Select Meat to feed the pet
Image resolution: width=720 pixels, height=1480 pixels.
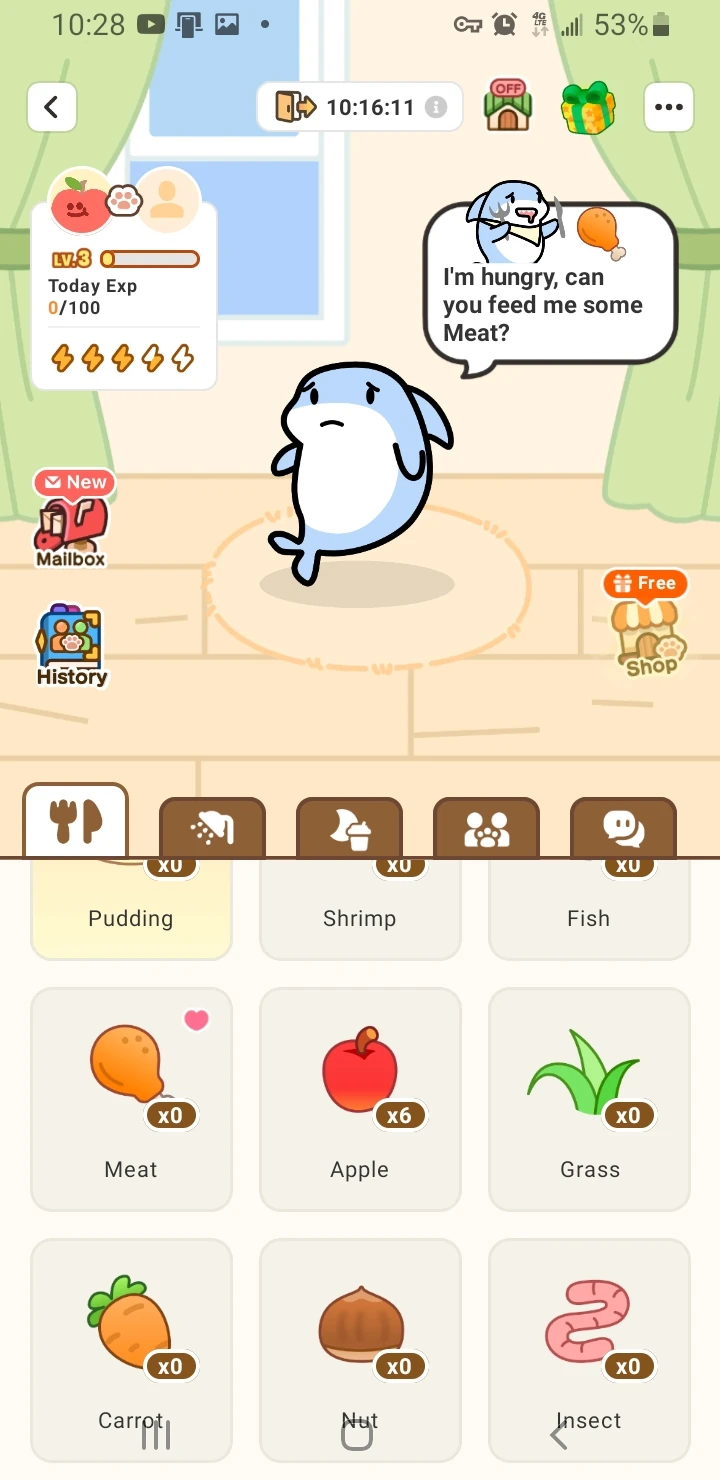coord(131,1098)
